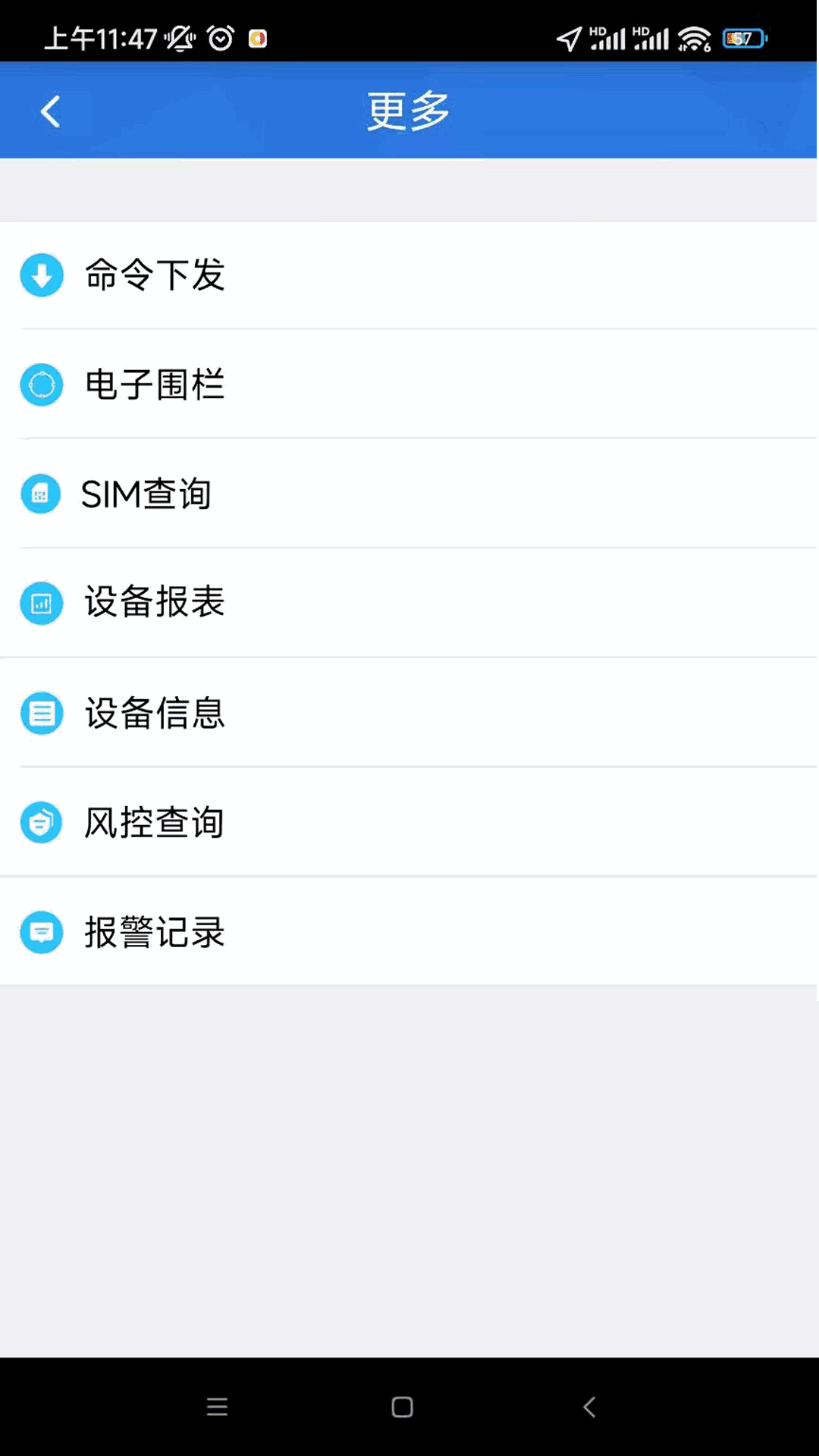
Task: Open the 设备报表 chart icon
Action: 41,603
